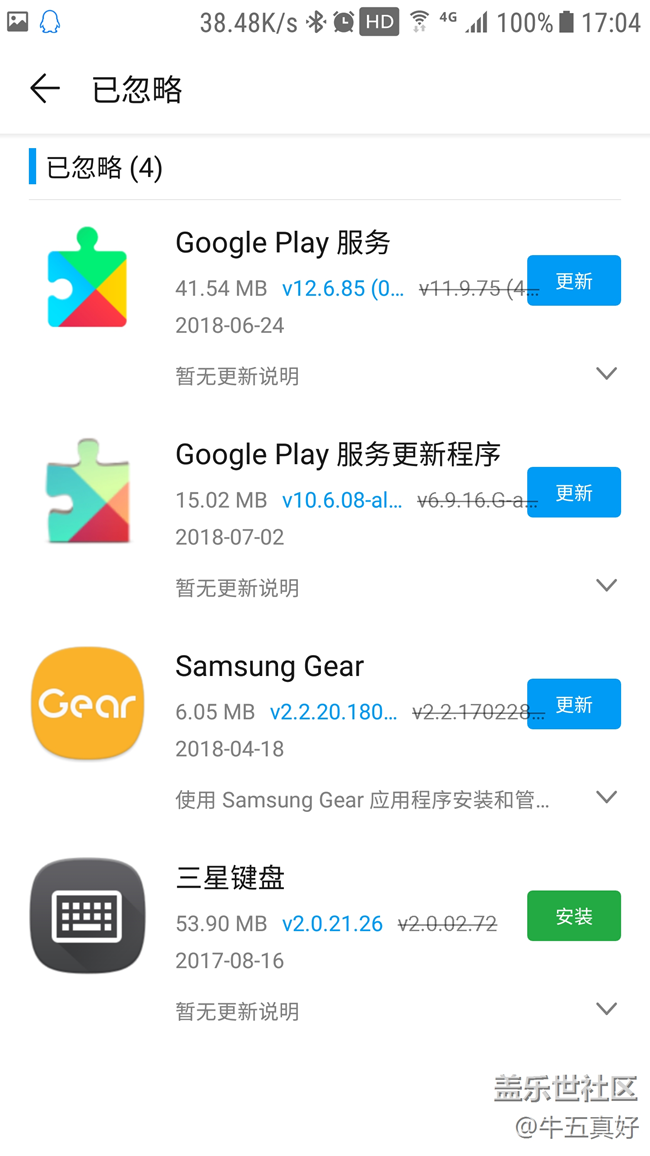Expand update notes for Google Play 服务更新程序
650x1156 pixels.
pos(606,585)
